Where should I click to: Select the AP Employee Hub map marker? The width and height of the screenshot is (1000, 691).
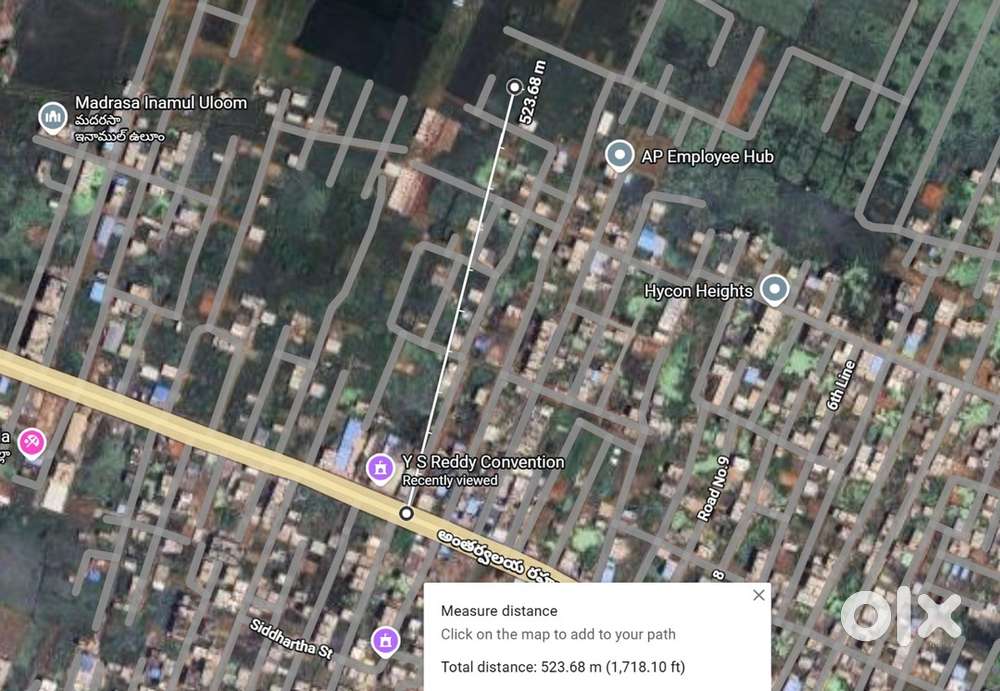pyautogui.click(x=620, y=155)
